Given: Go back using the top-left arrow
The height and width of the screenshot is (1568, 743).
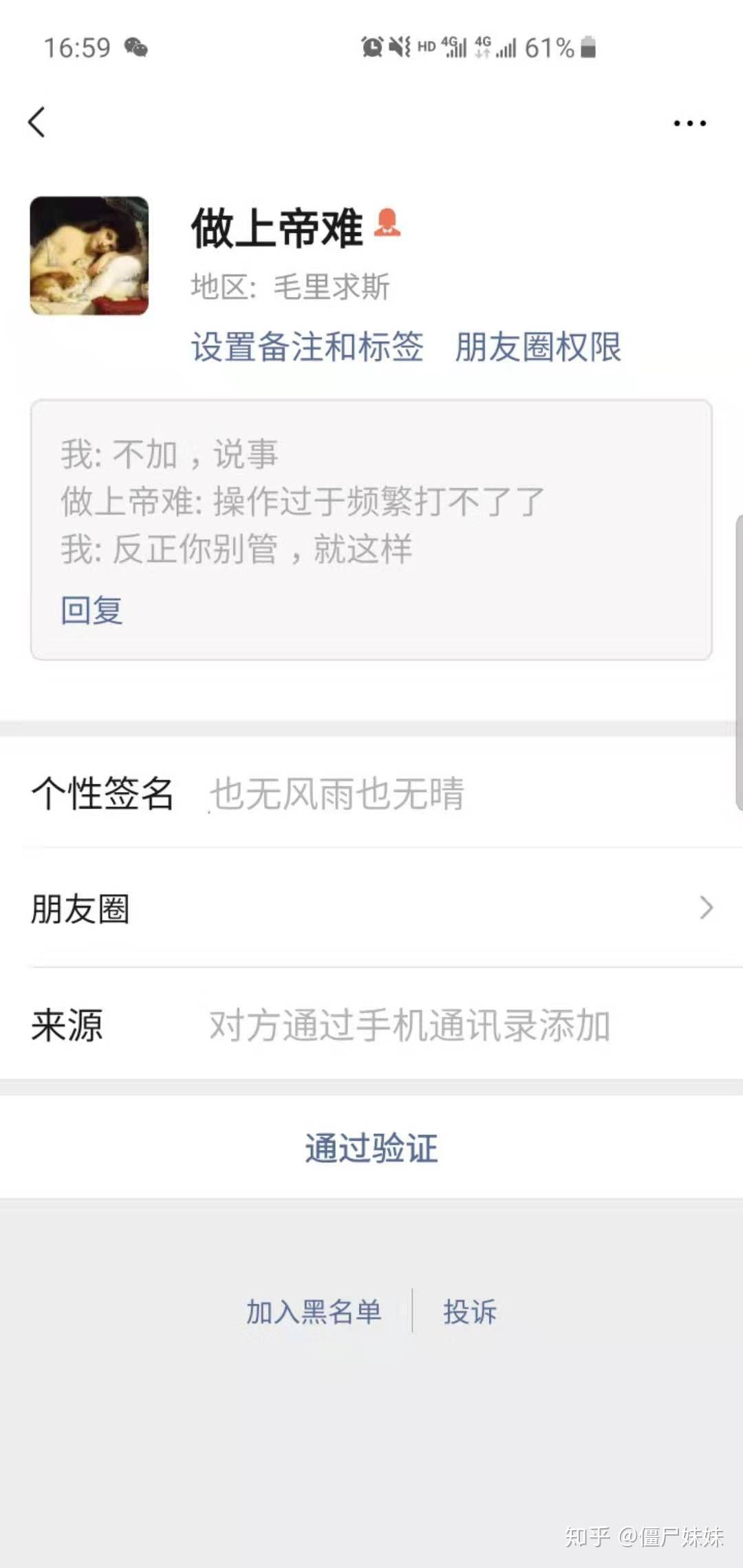Looking at the screenshot, I should tap(37, 122).
